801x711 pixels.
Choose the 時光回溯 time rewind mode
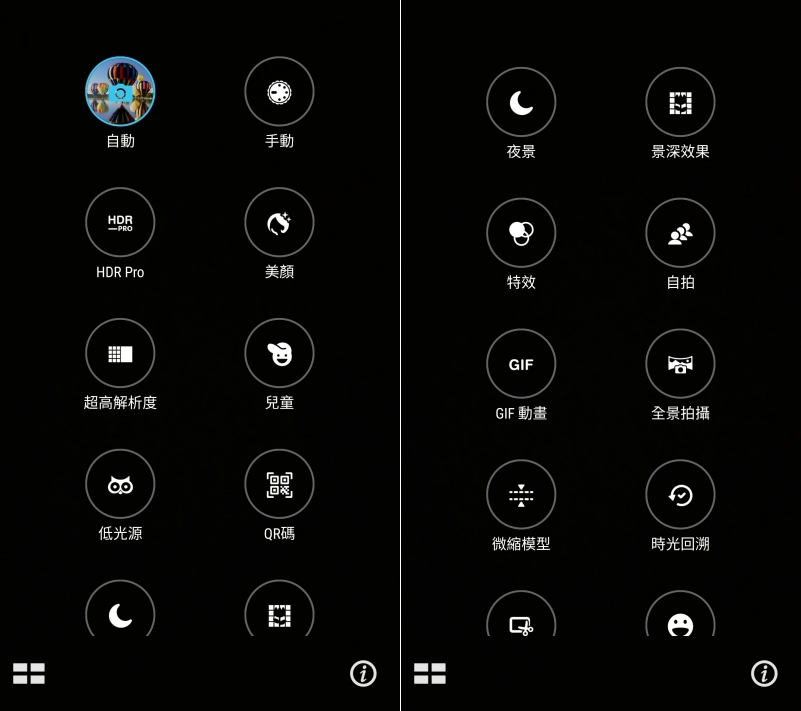(680, 495)
